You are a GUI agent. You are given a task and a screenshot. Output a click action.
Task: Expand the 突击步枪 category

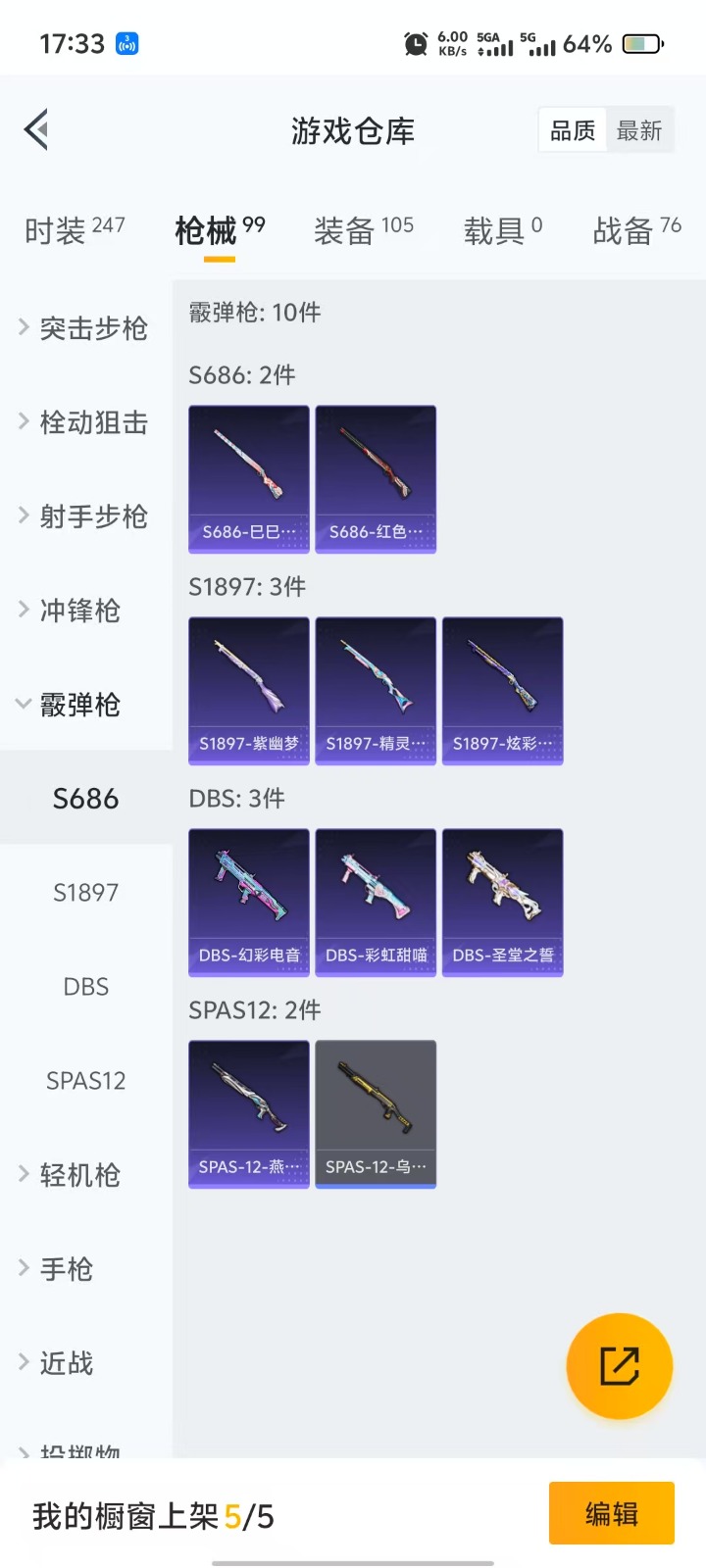[84, 328]
